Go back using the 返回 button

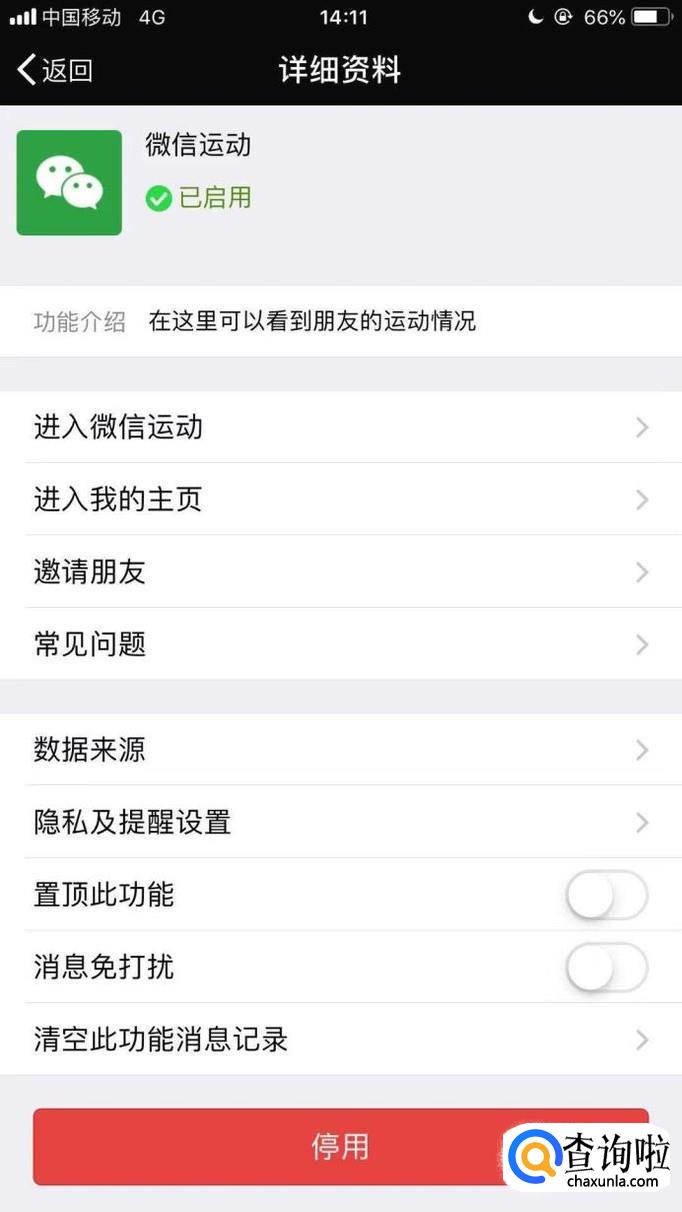tap(55, 70)
